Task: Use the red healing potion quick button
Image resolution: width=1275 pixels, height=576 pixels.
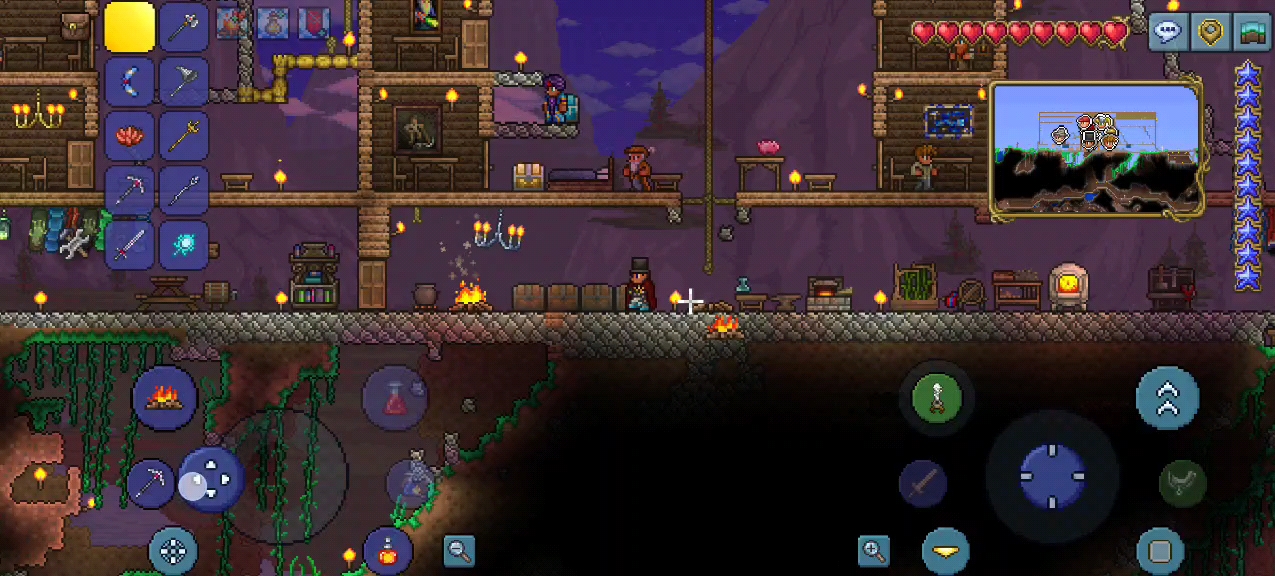Action: (x=395, y=398)
